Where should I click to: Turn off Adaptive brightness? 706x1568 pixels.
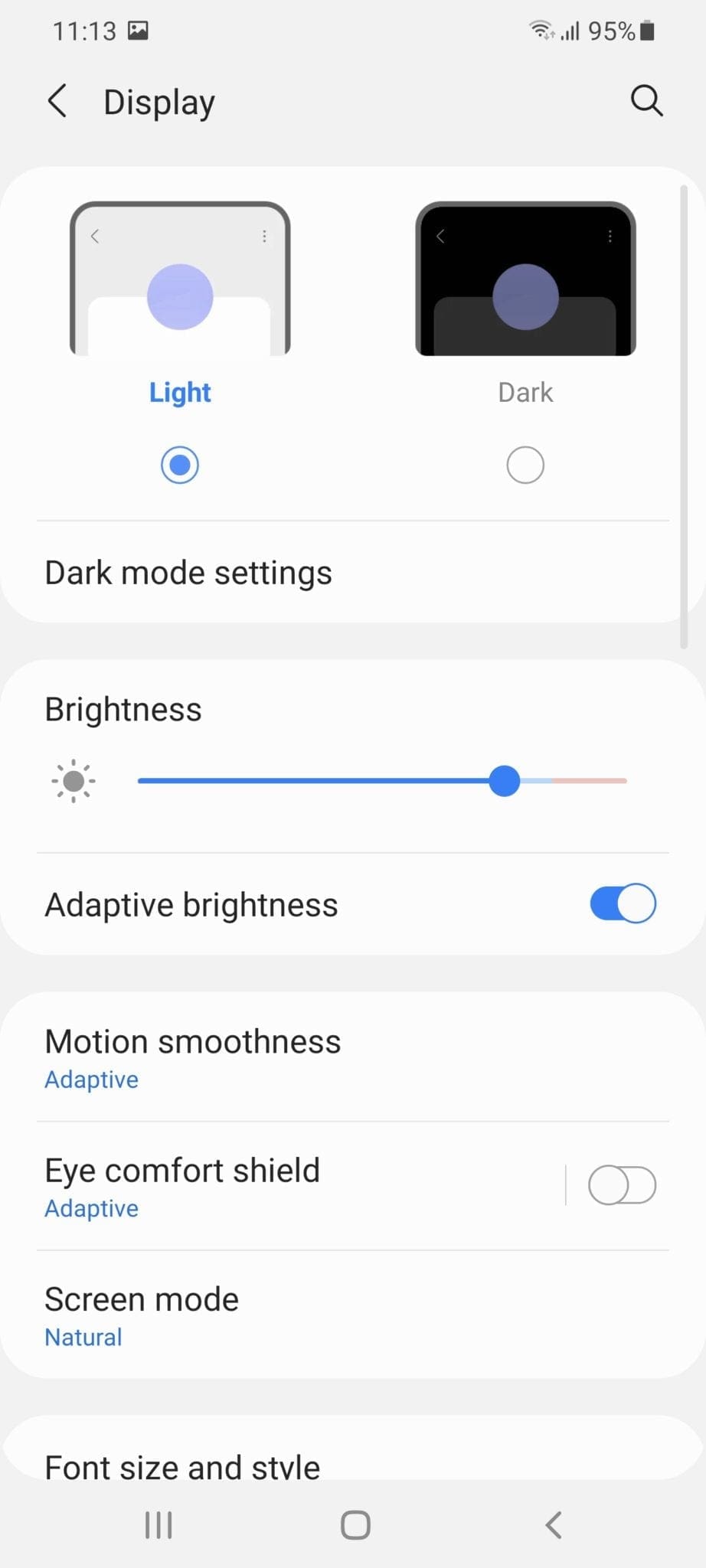pos(623,904)
